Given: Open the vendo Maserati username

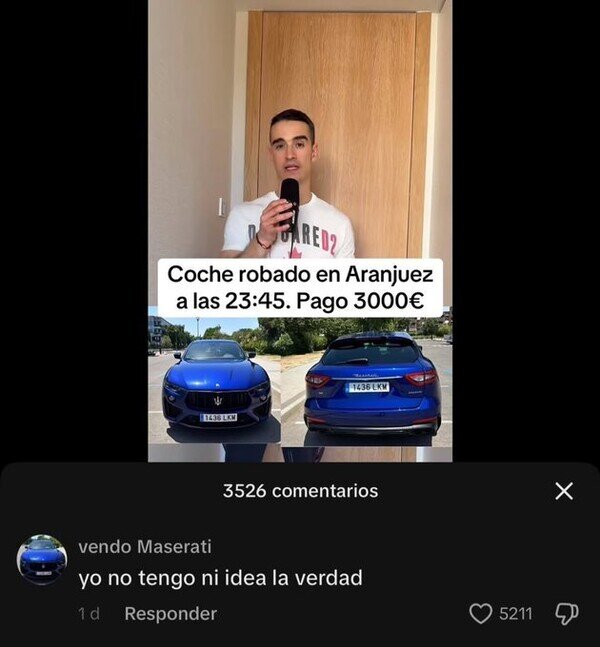Looking at the screenshot, I should point(145,546).
